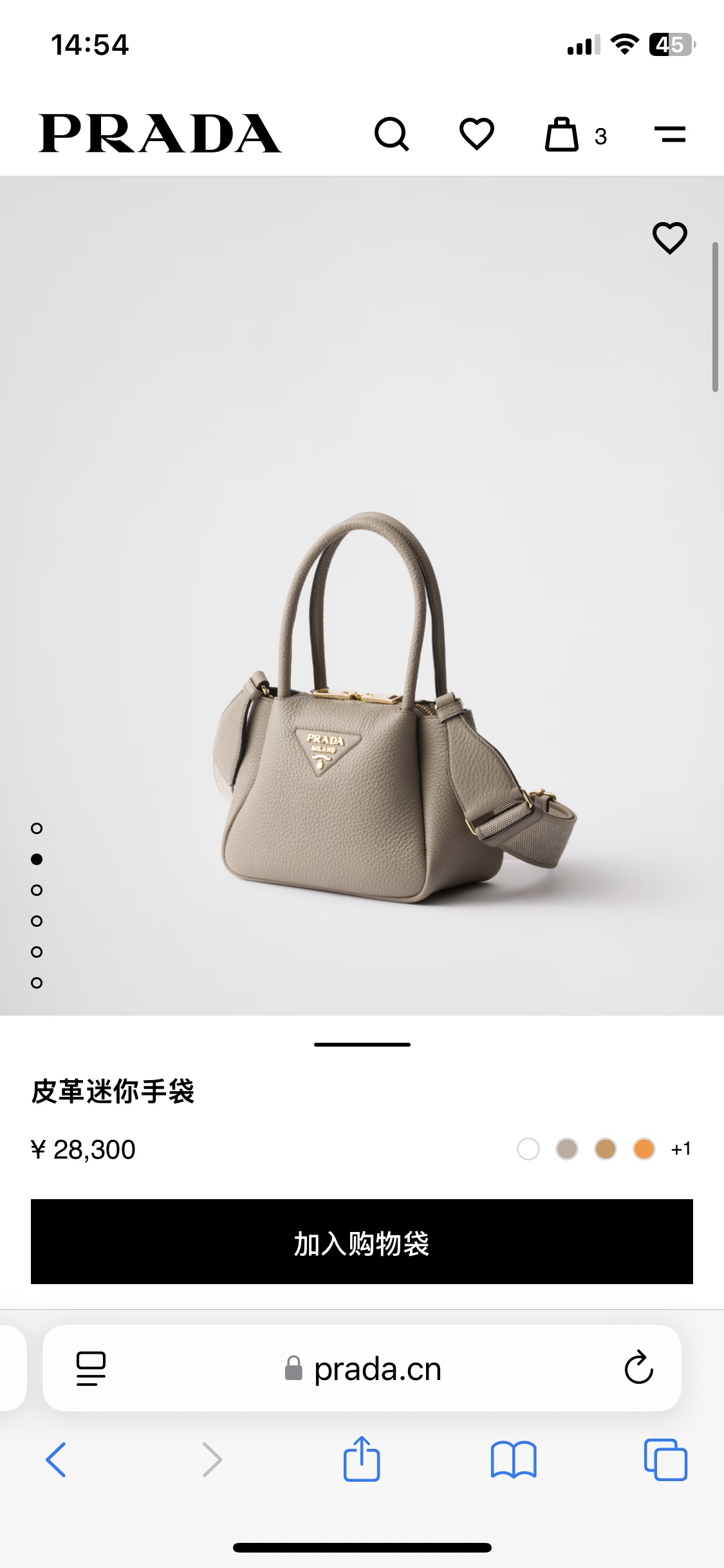Open the Safari page settings icon
This screenshot has height=1568, width=724.
pyautogui.click(x=91, y=1368)
